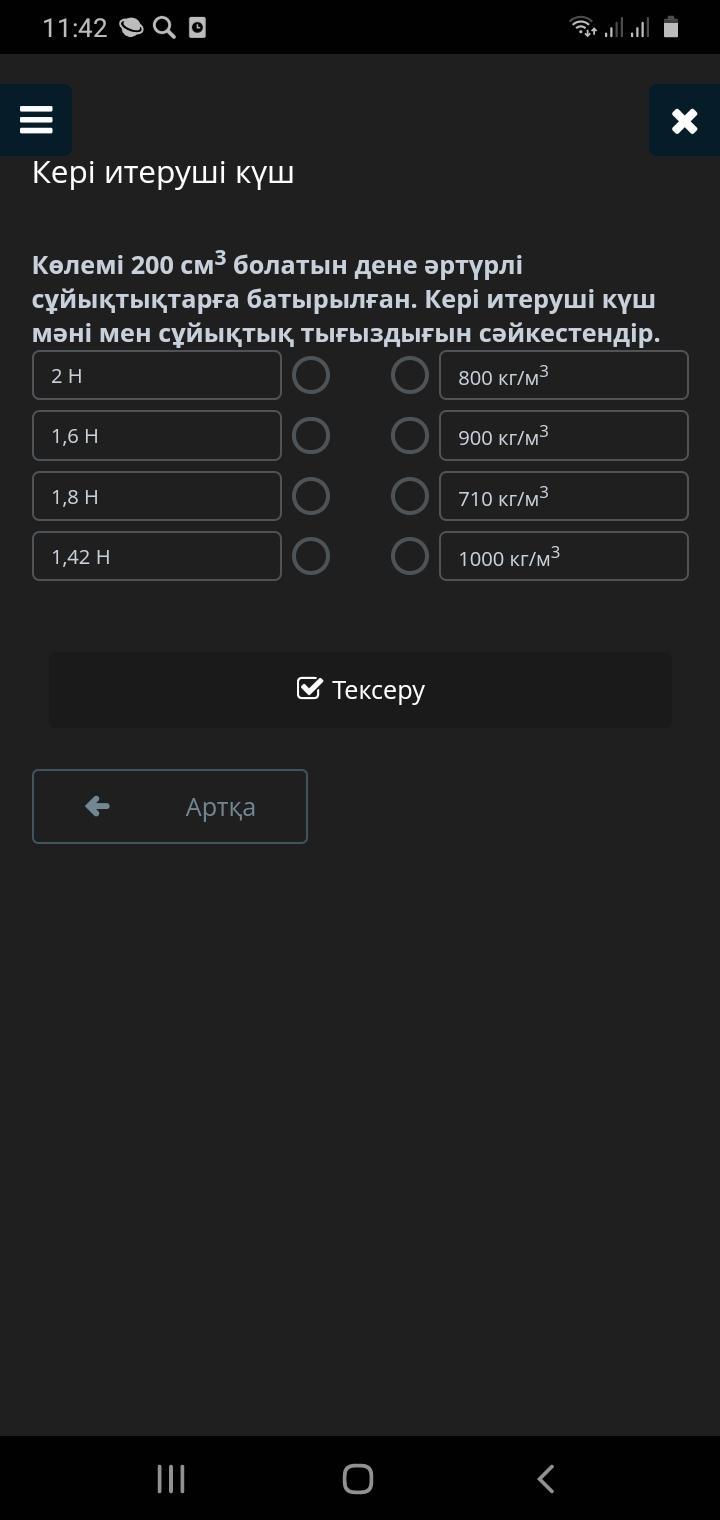Viewport: 720px width, 1520px height.
Task: Select the circle beside 800 кг/м³
Action: tap(409, 376)
